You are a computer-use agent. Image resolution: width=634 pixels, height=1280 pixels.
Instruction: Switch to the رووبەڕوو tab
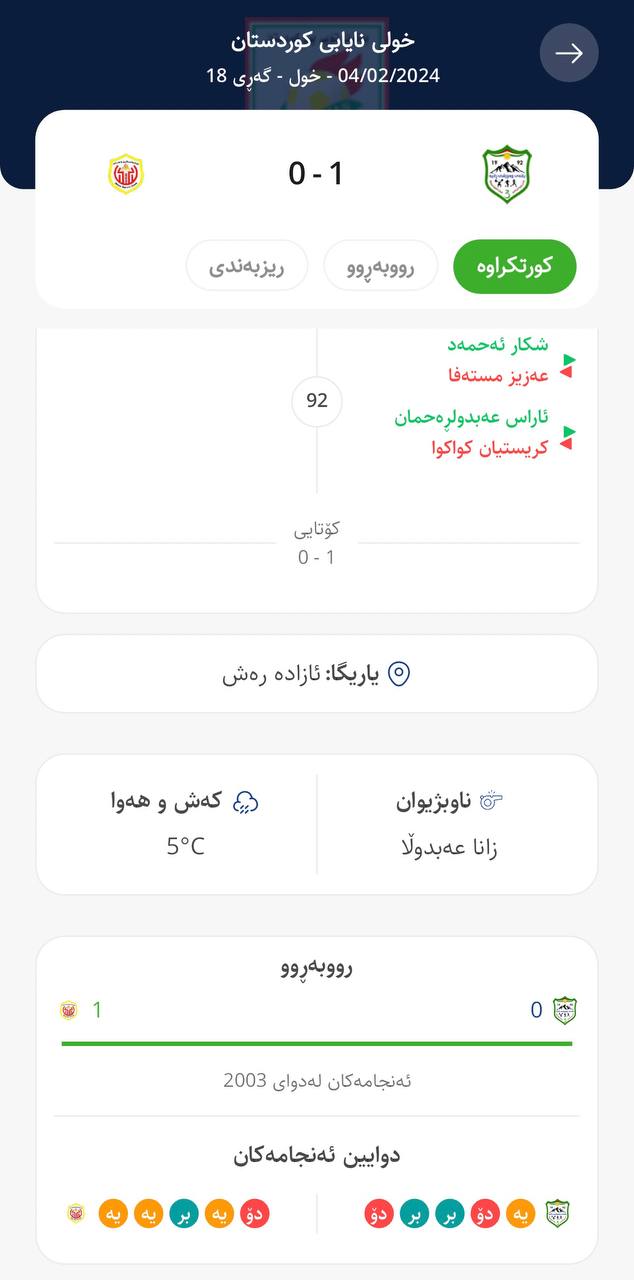coord(380,266)
